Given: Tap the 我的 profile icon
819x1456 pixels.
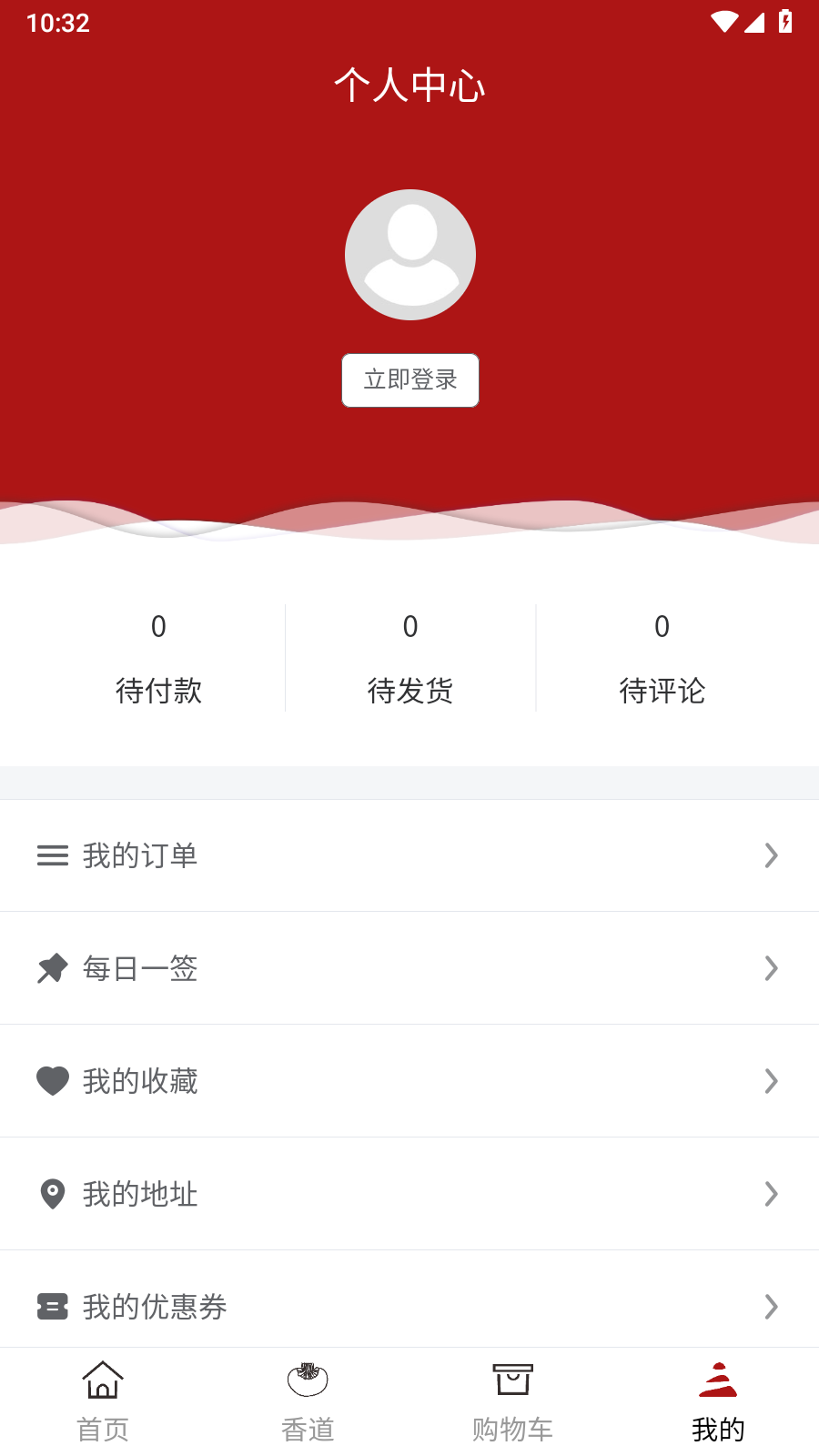Looking at the screenshot, I should click(717, 1379).
